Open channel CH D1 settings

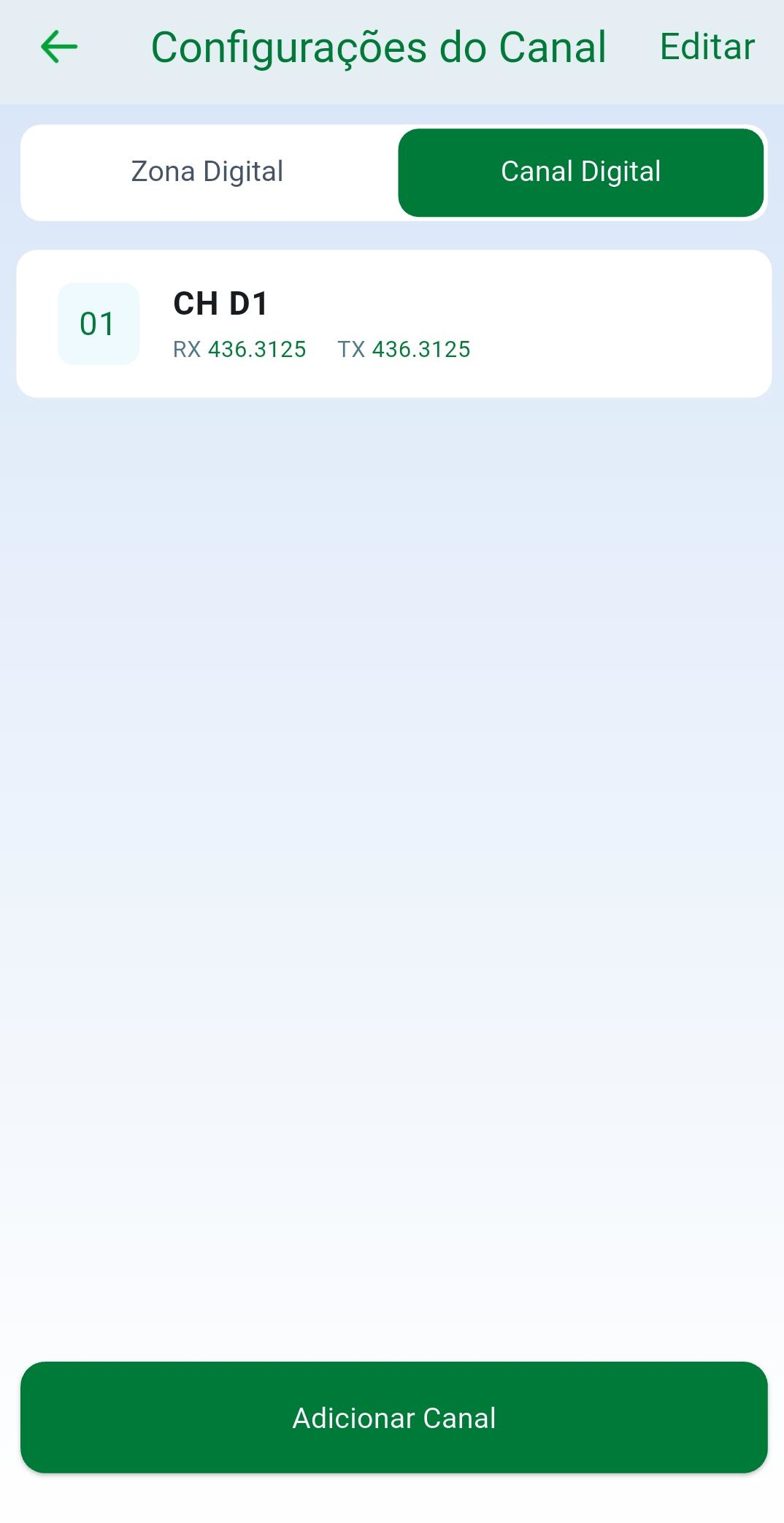pos(393,324)
